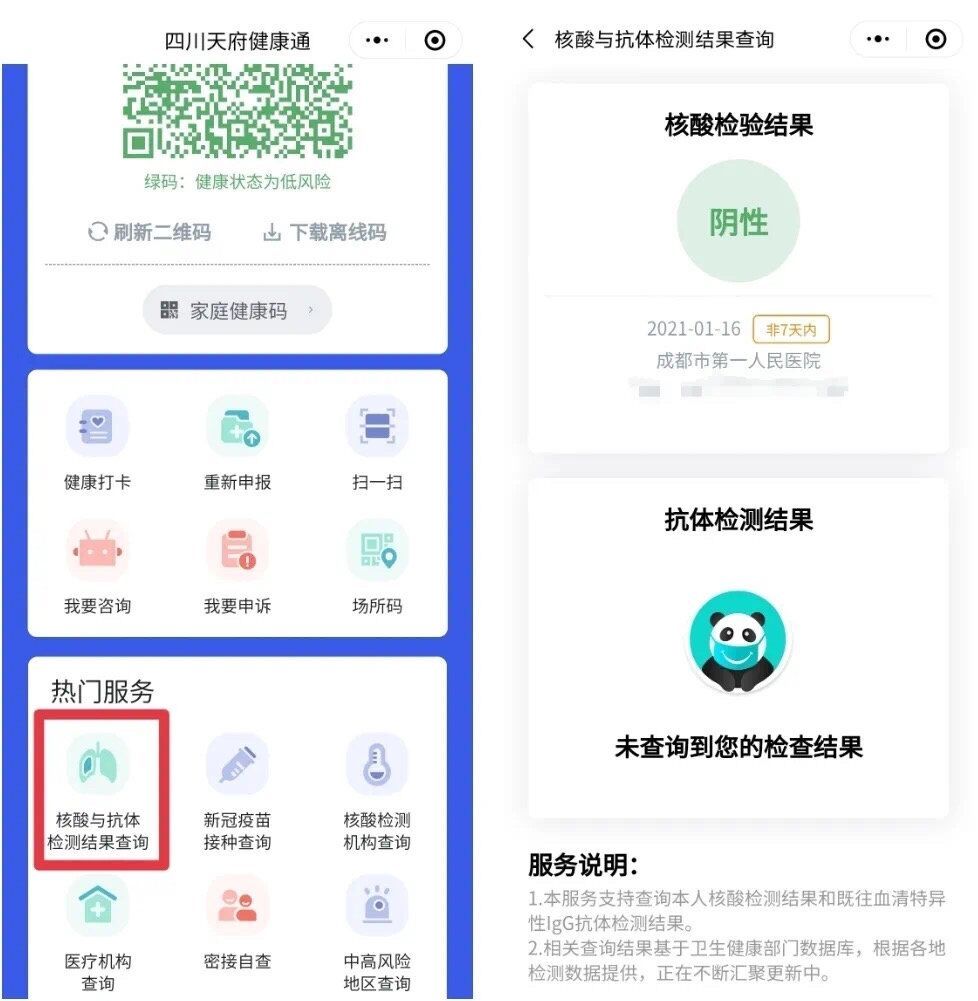This screenshot has width=978, height=1001.
Task: Open 核酸检测机构查询 testing sites lookup
Action: coord(377,790)
